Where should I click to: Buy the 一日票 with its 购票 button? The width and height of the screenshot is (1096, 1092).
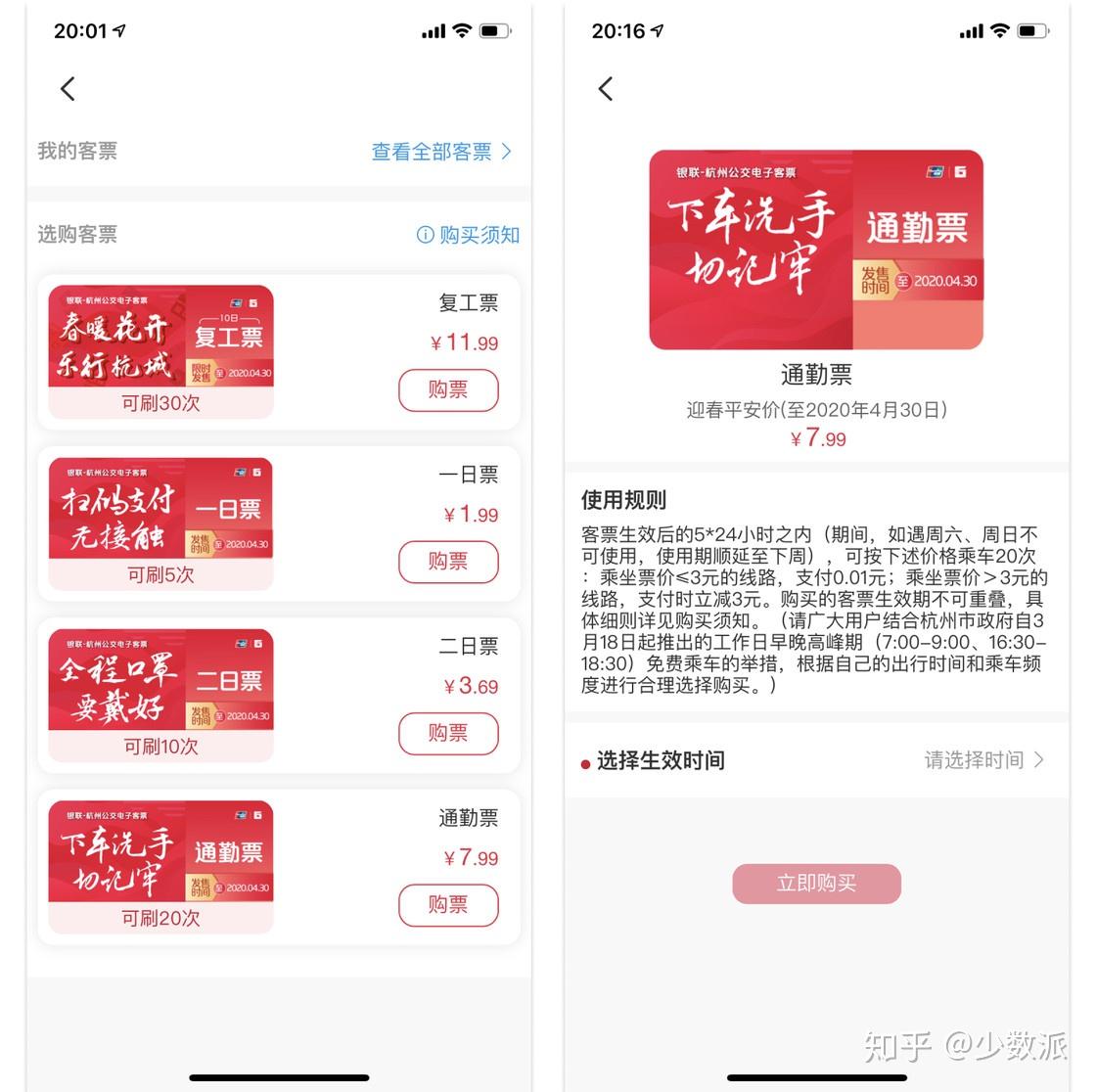[448, 562]
